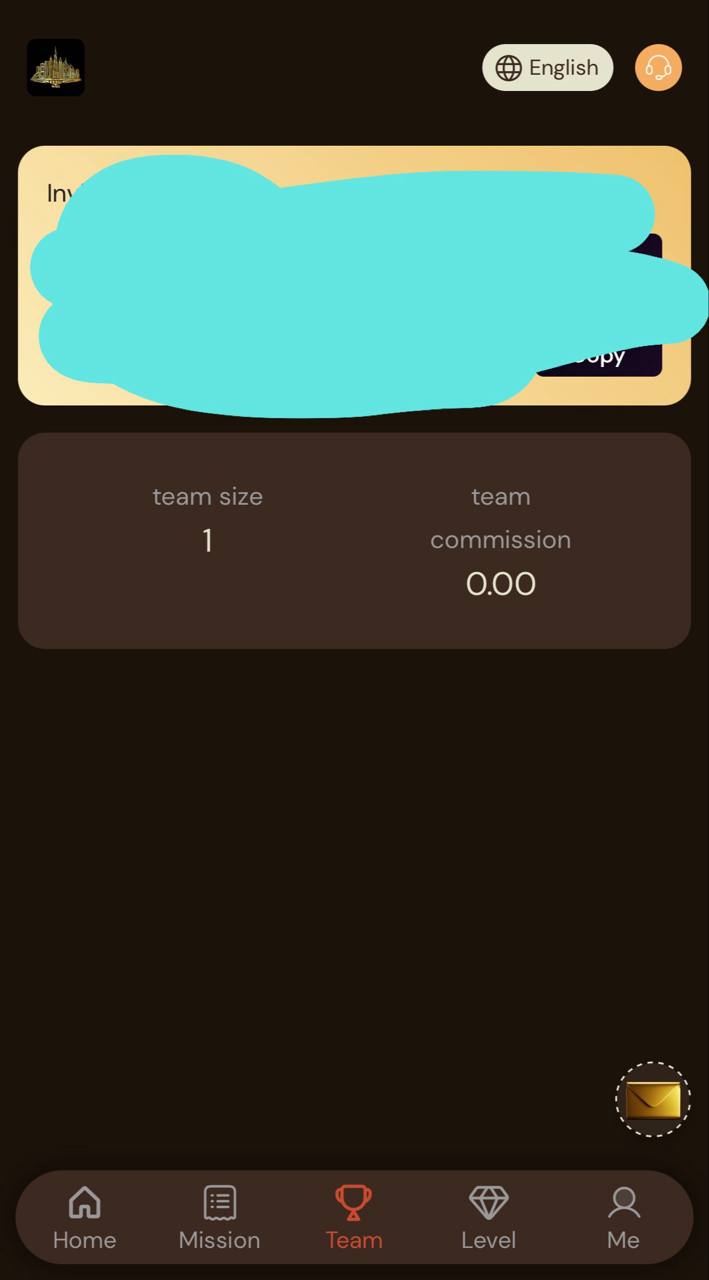Open the Level tab

pyautogui.click(x=488, y=1218)
